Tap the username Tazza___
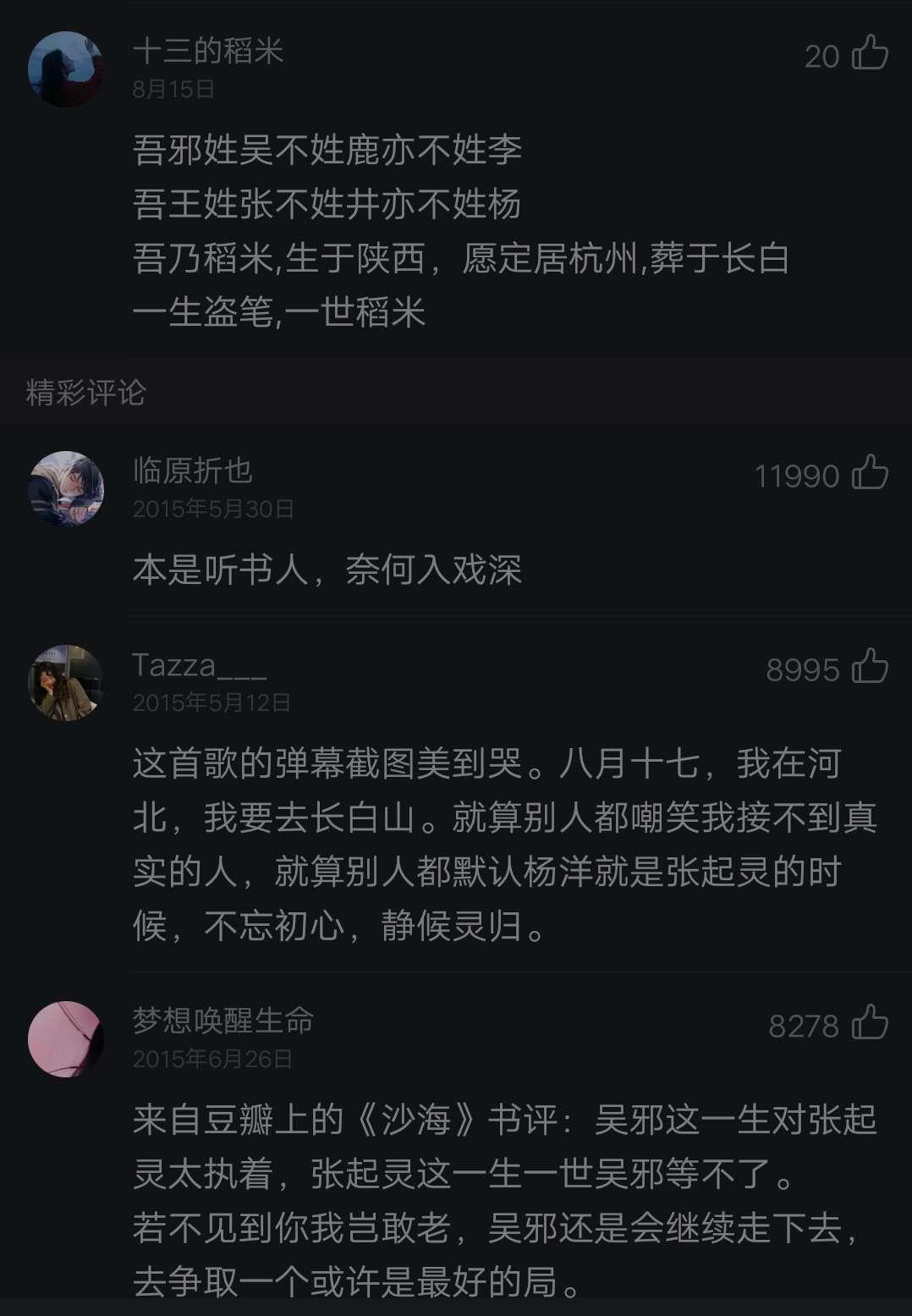Image resolution: width=912 pixels, height=1316 pixels. (x=200, y=665)
